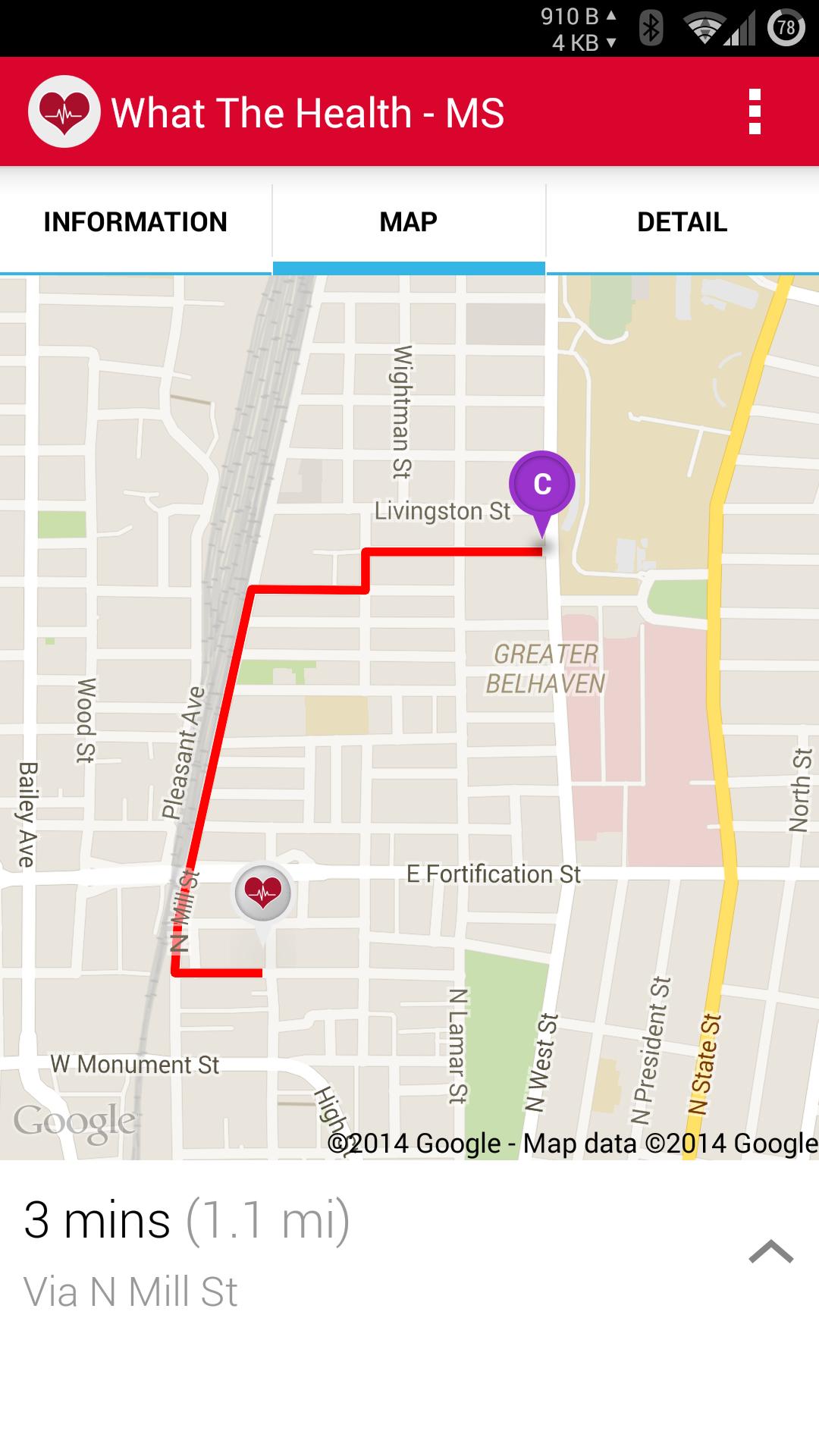The width and height of the screenshot is (819, 1456).
Task: Open the overflow menu
Action: (x=754, y=111)
